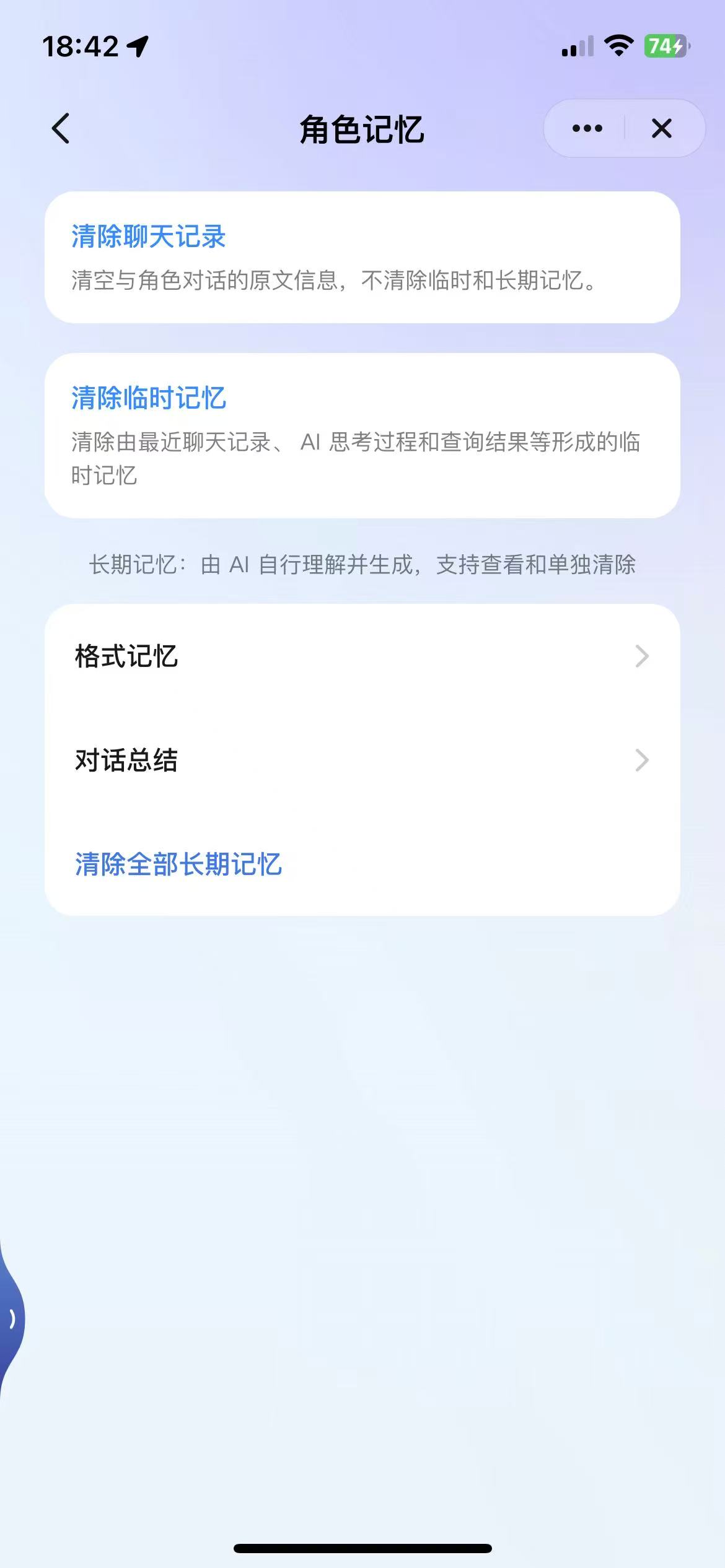The image size is (725, 1568).
Task: Select 清除临时记忆 to clear temporary memory
Action: [149, 398]
